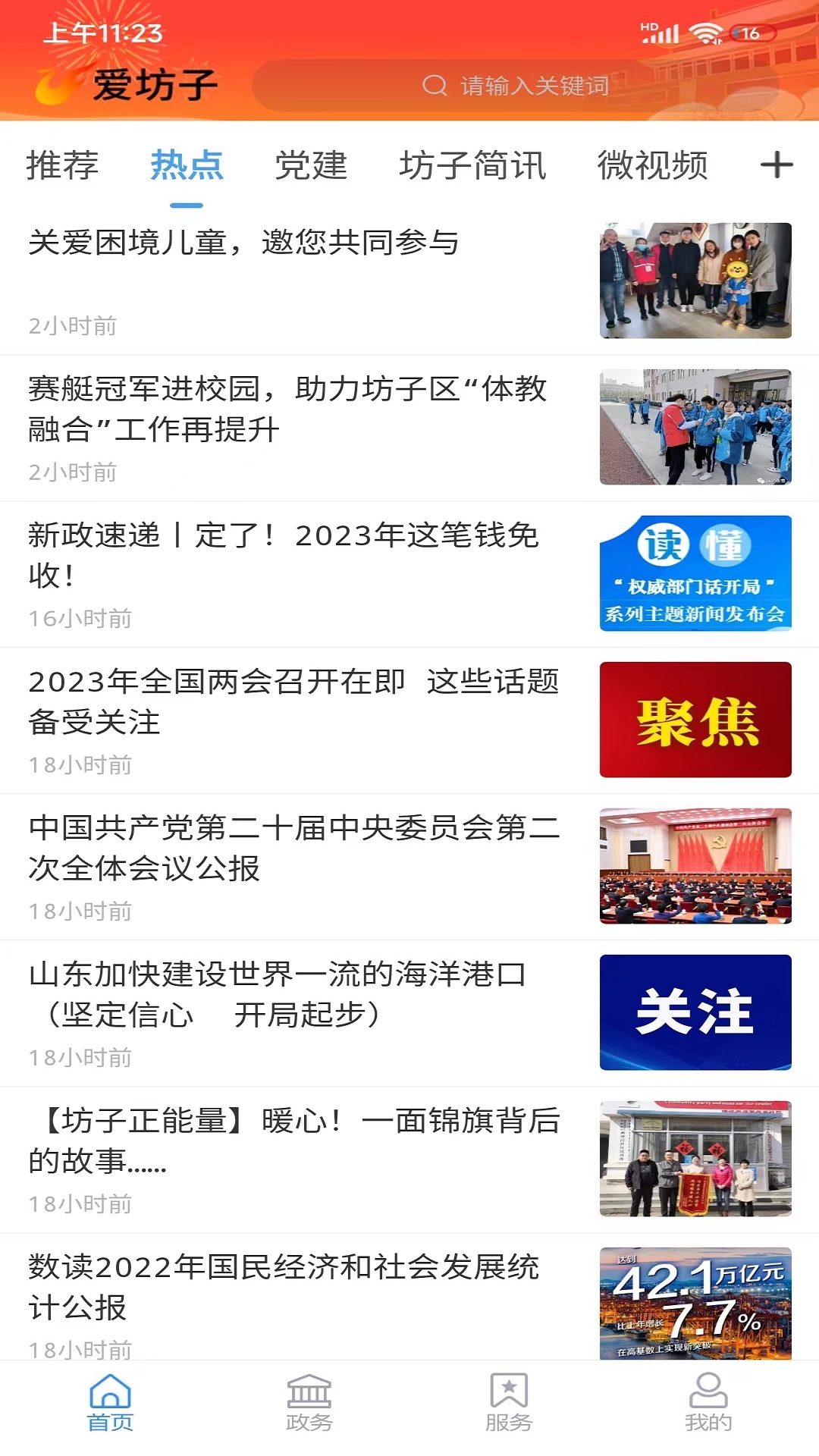819x1456 pixels.
Task: Open the 服务 bottom tab
Action: [x=509, y=1403]
